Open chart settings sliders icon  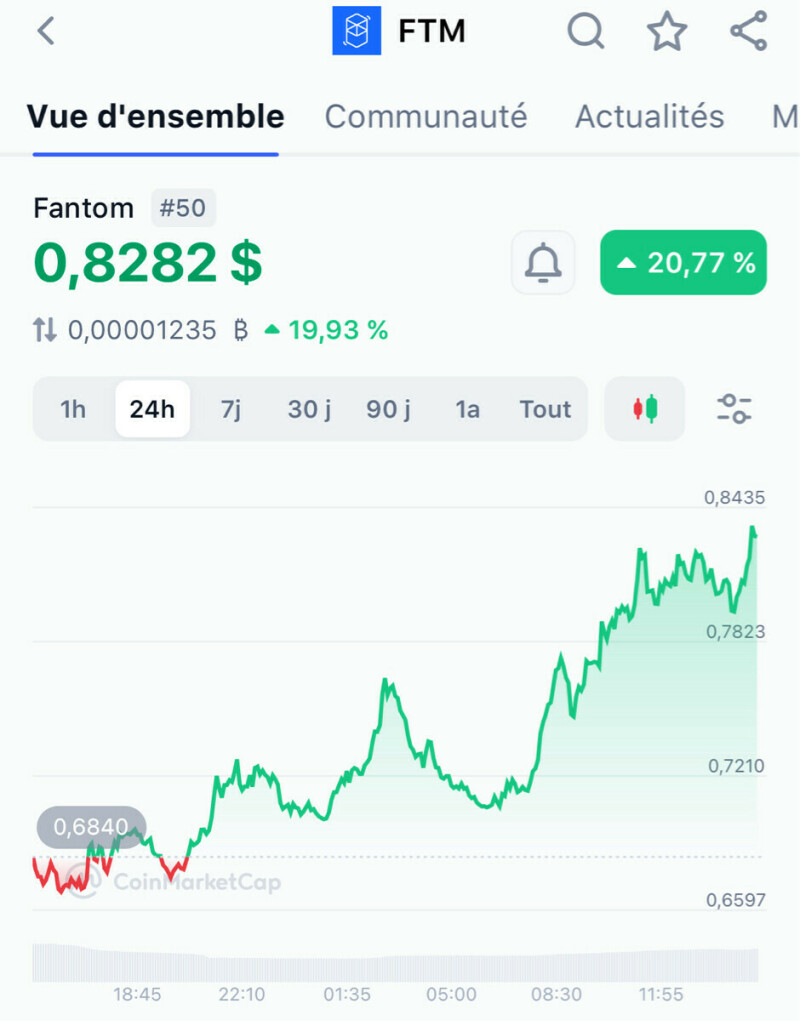pos(734,409)
